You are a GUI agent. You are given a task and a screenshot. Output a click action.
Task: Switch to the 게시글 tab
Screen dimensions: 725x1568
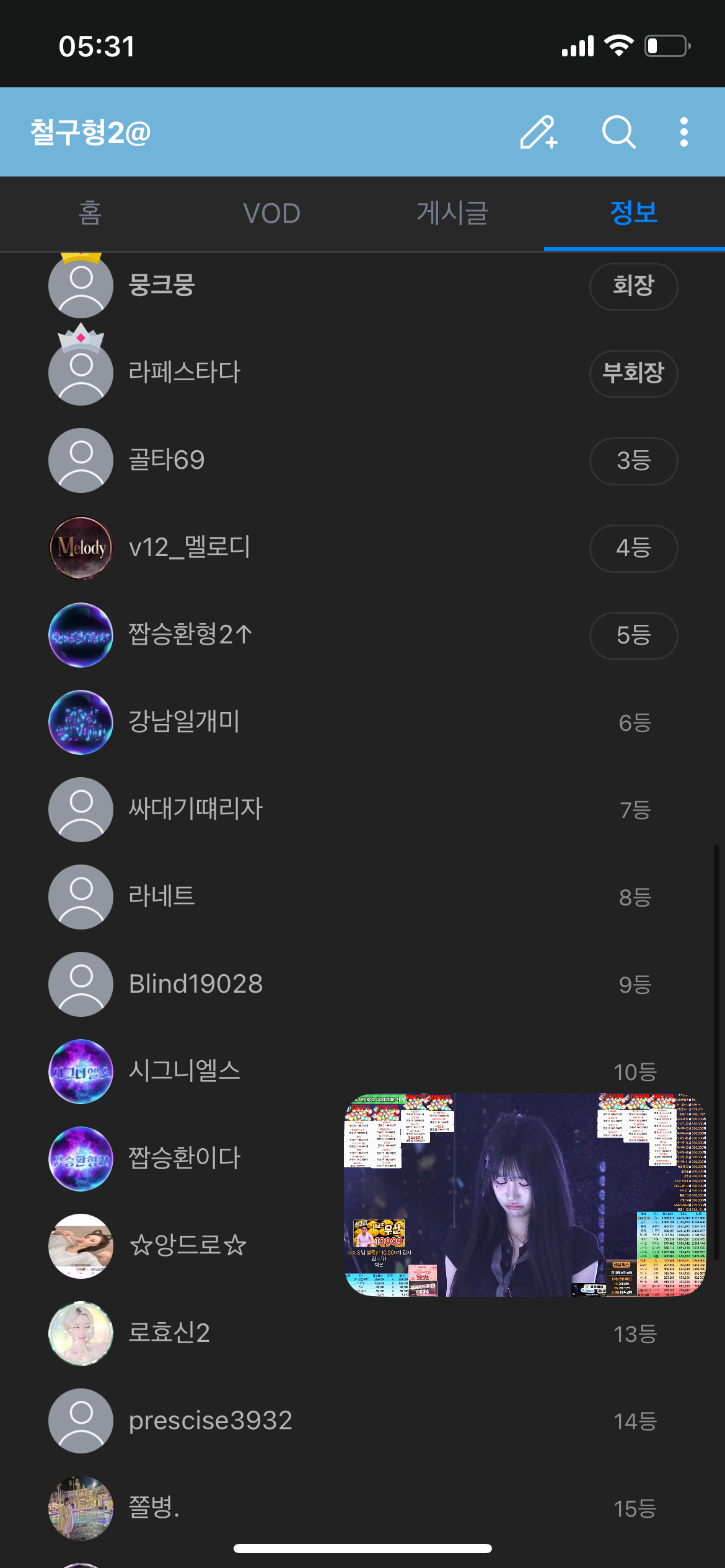point(452,213)
